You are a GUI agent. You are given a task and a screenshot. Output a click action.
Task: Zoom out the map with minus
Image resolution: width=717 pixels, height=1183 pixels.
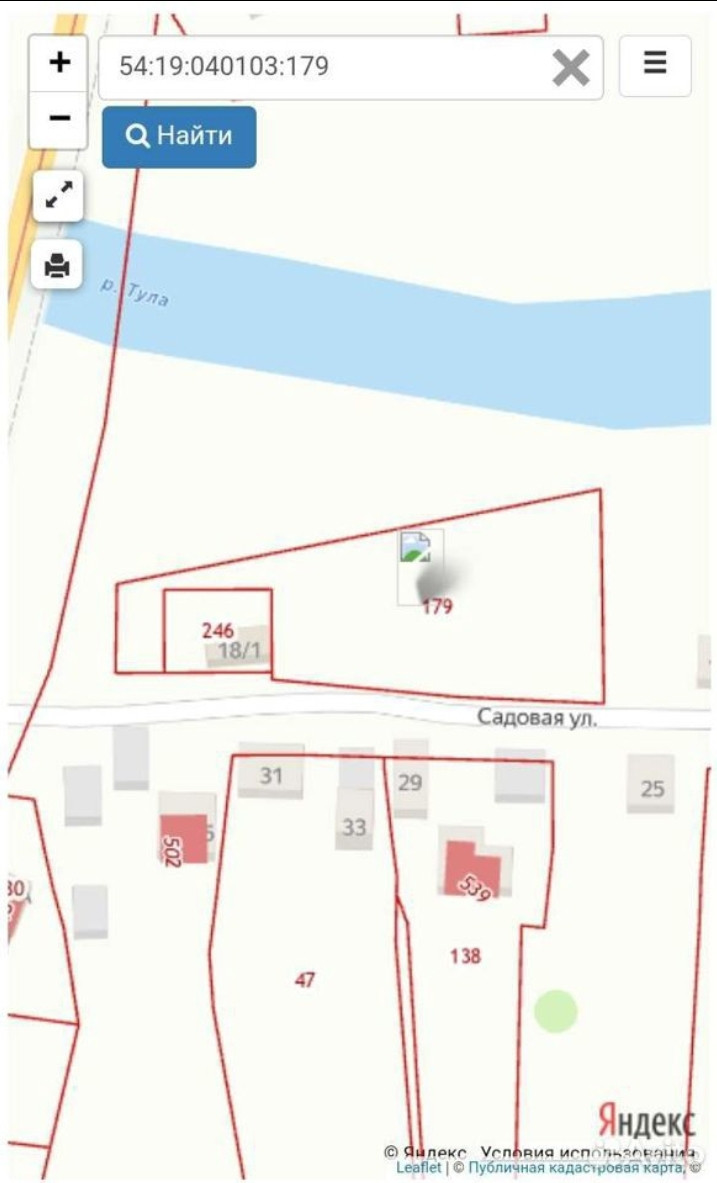[x=59, y=119]
